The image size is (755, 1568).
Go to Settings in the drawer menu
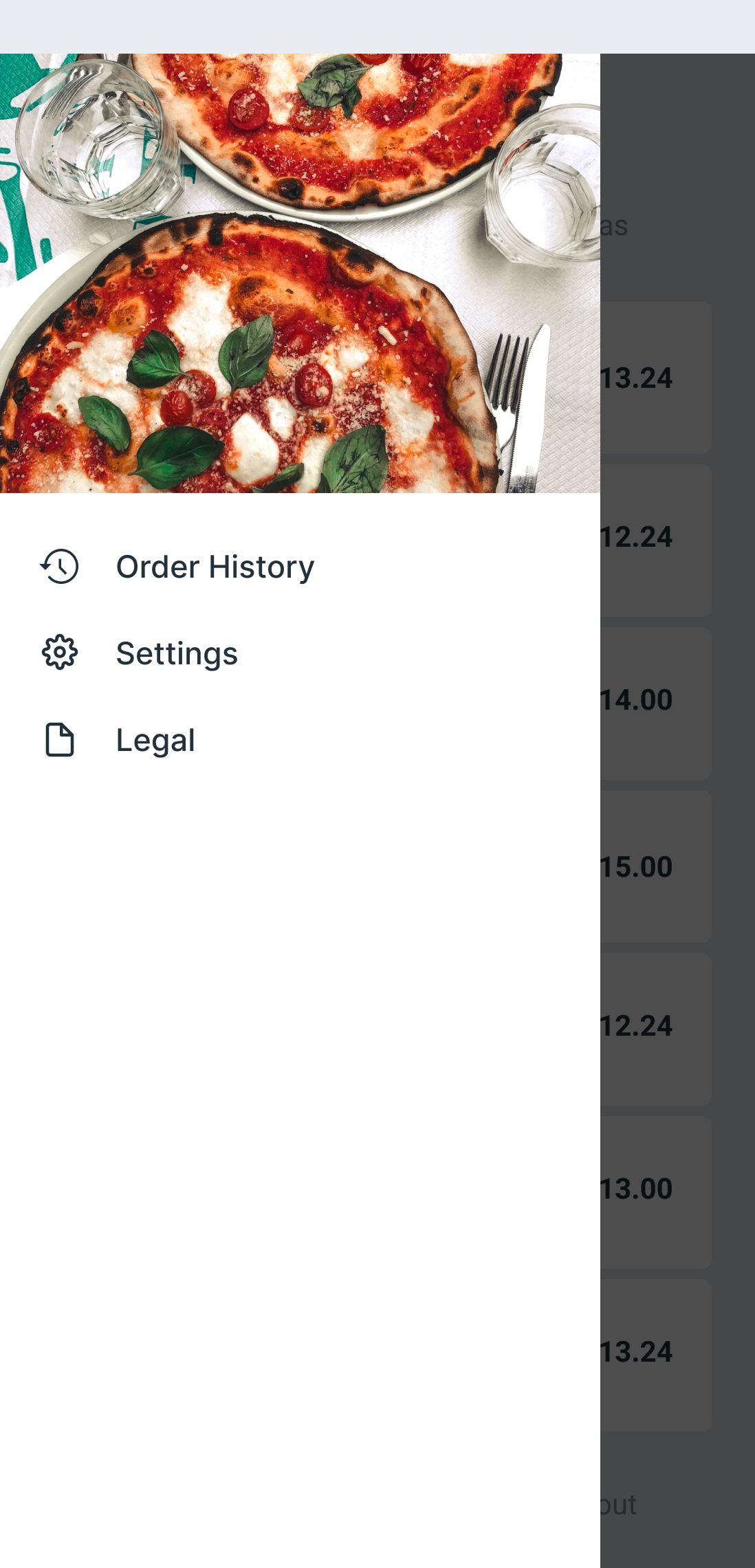click(177, 653)
